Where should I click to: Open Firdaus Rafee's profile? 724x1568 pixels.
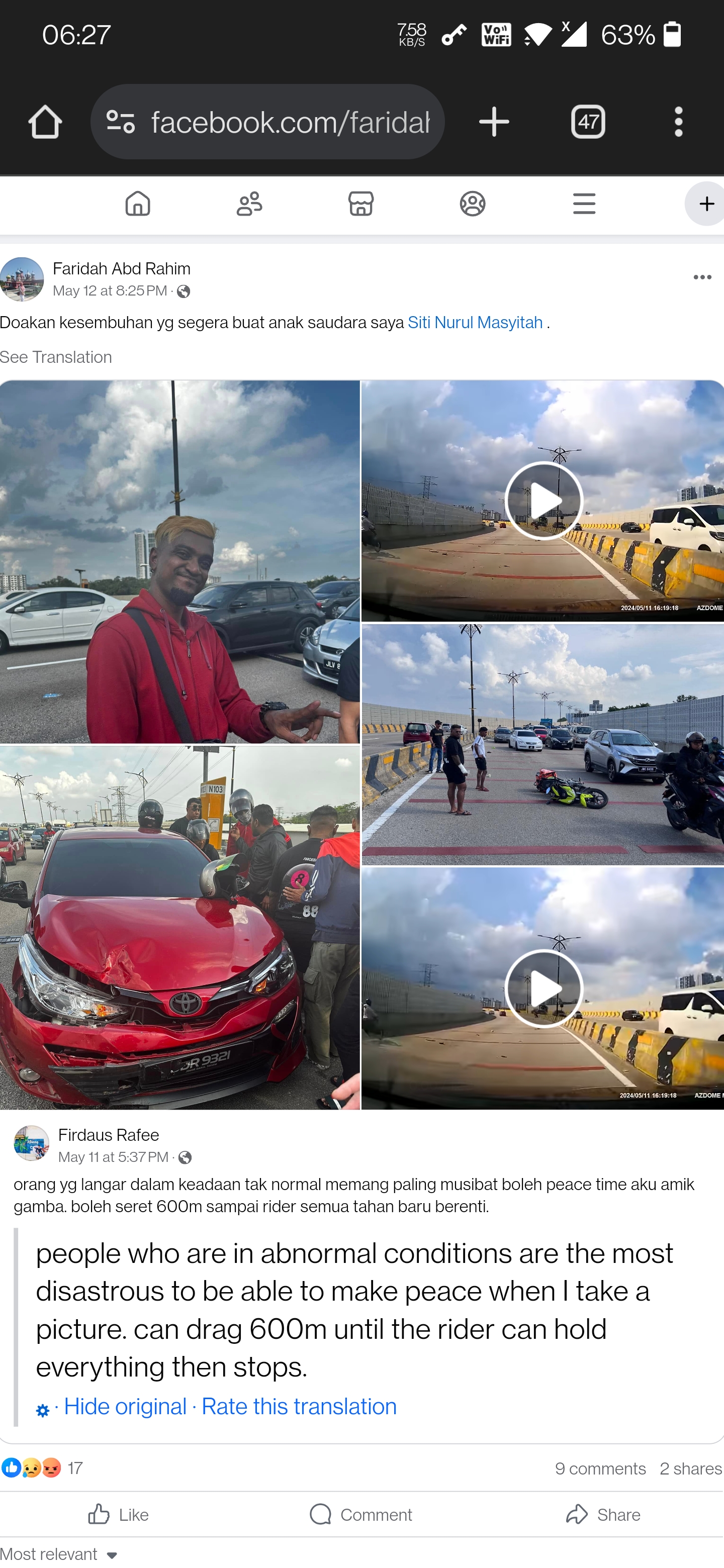pos(109,1135)
